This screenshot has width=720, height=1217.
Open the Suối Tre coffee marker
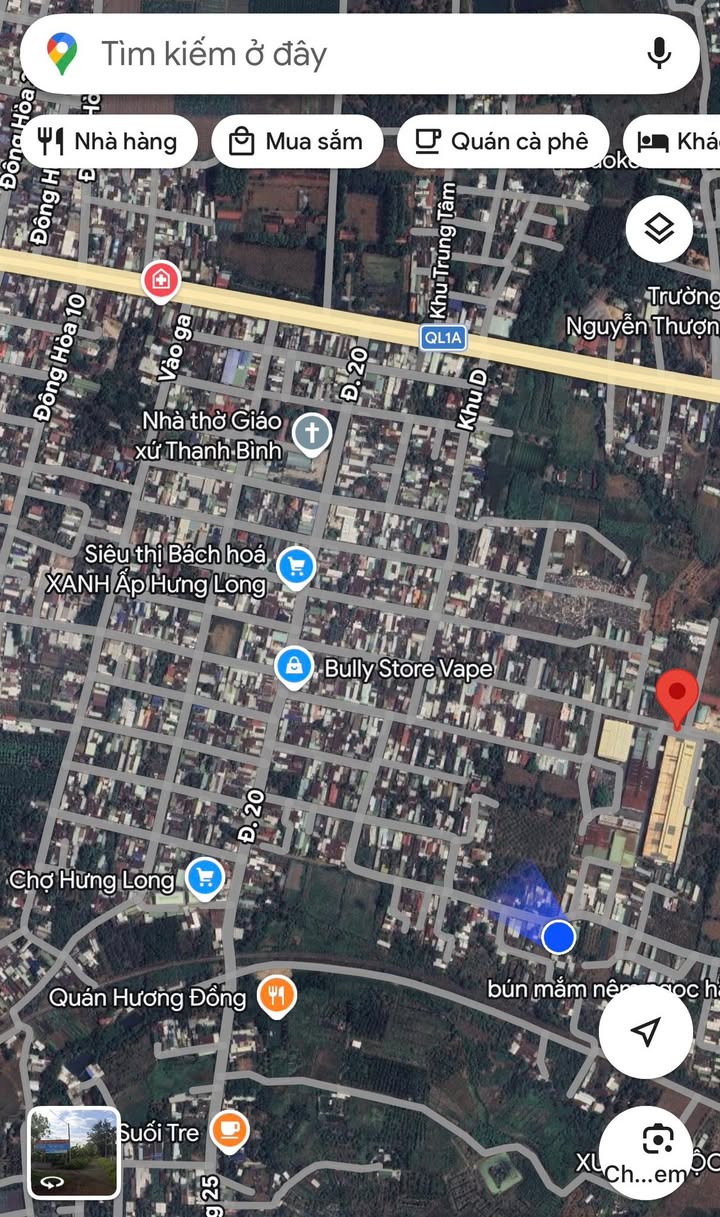(230, 1132)
